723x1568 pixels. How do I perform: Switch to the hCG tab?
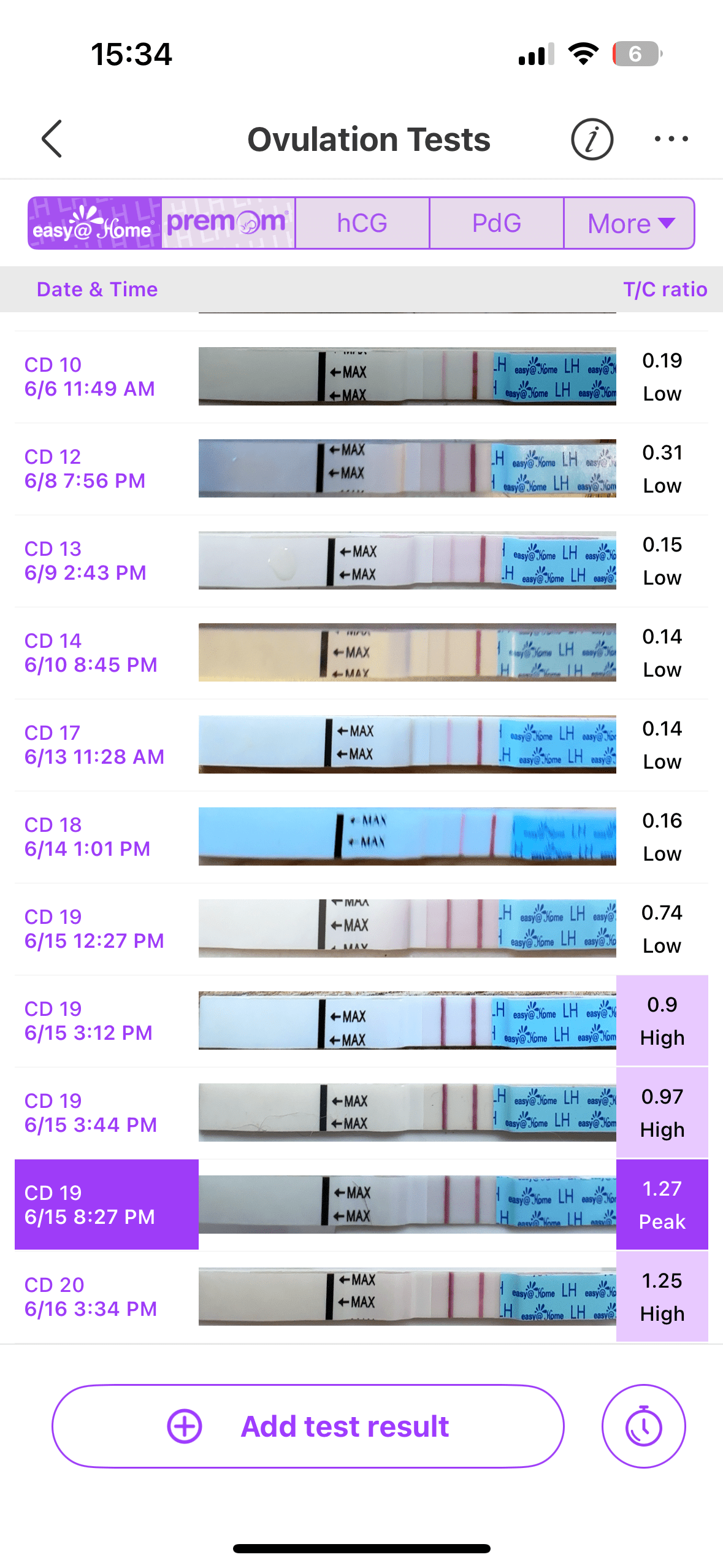[362, 223]
